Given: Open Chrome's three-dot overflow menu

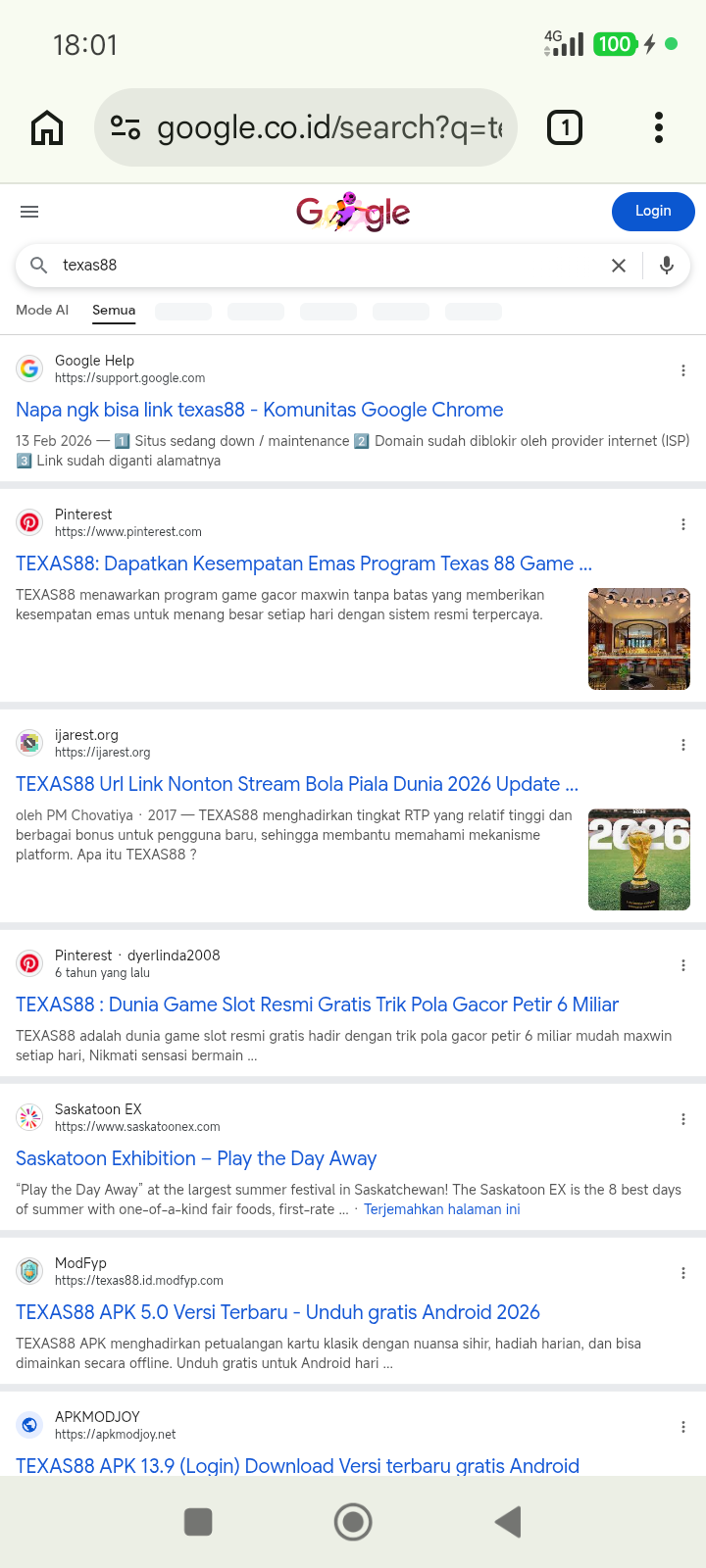Looking at the screenshot, I should [658, 127].
